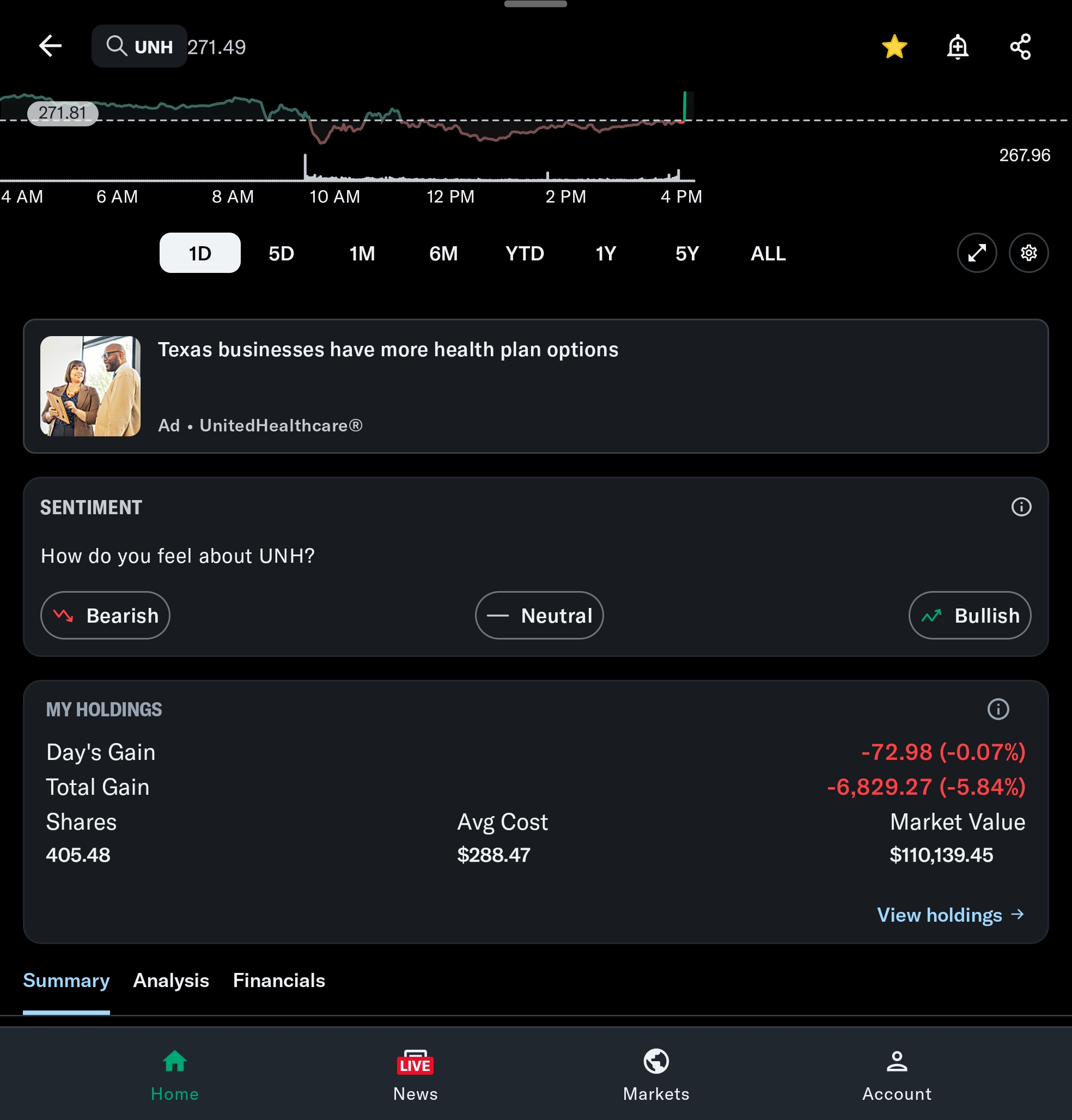Share the UNH quote

(1021, 46)
